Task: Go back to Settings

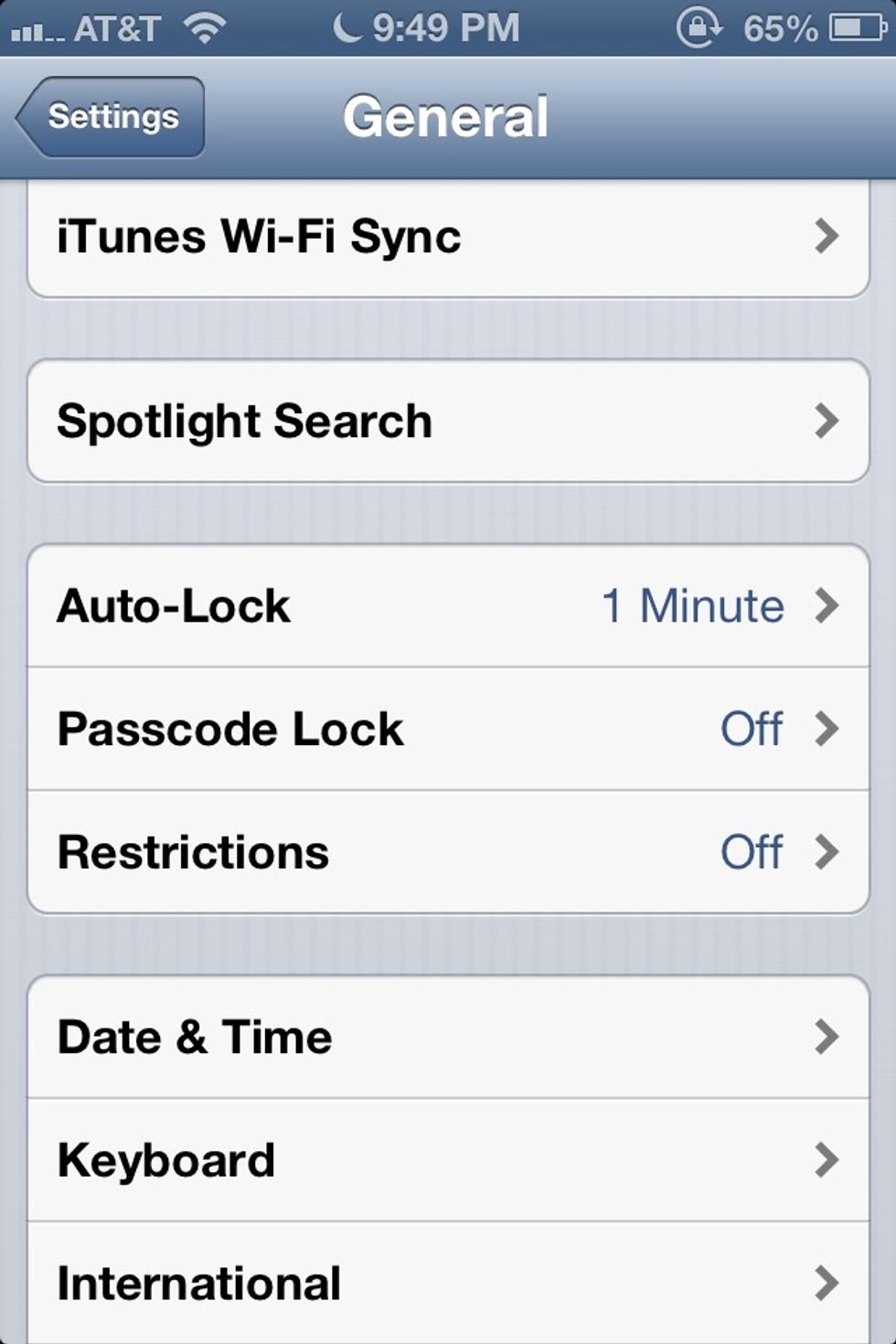Action: tap(112, 117)
